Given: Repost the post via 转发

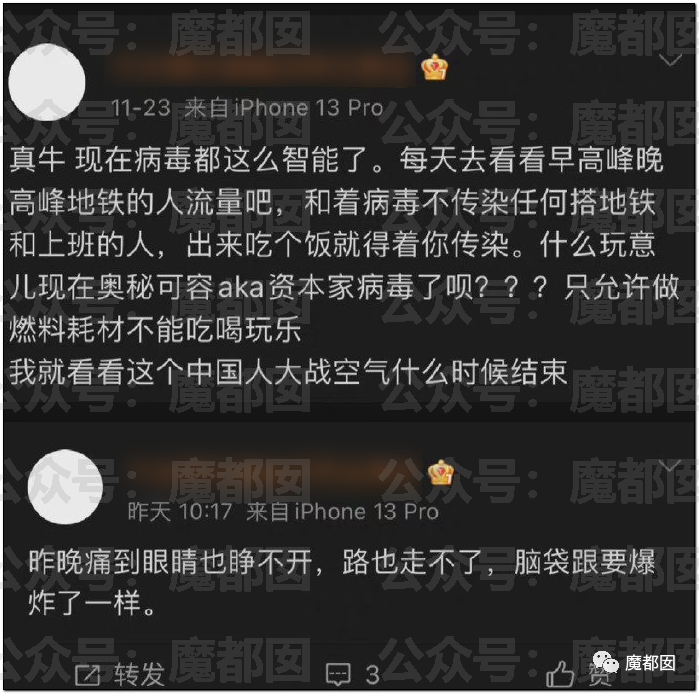Looking at the screenshot, I should 121,674.
